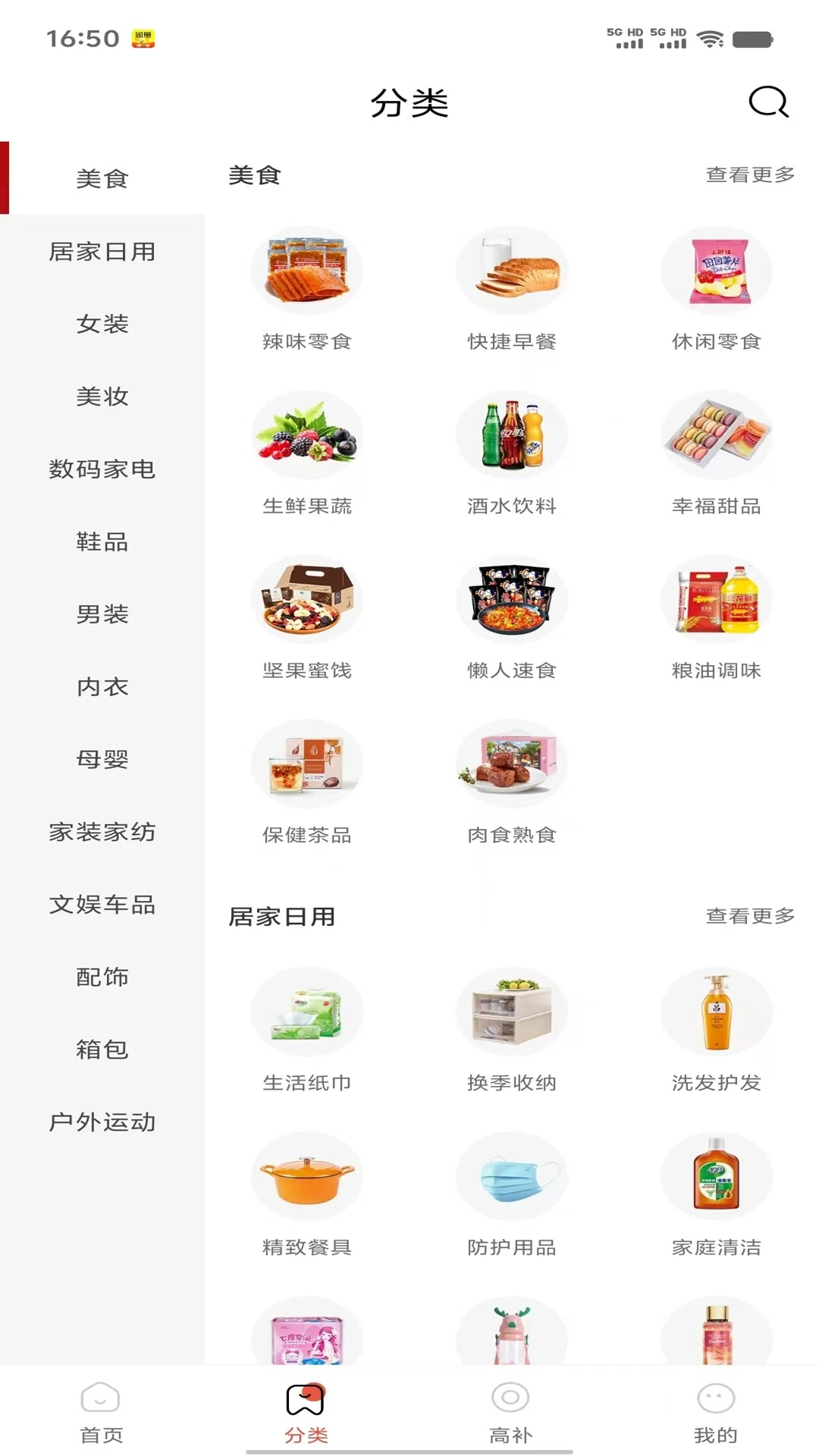Select the 粮油调味 cooking oil icon
The height and width of the screenshot is (1456, 819).
[x=717, y=599]
